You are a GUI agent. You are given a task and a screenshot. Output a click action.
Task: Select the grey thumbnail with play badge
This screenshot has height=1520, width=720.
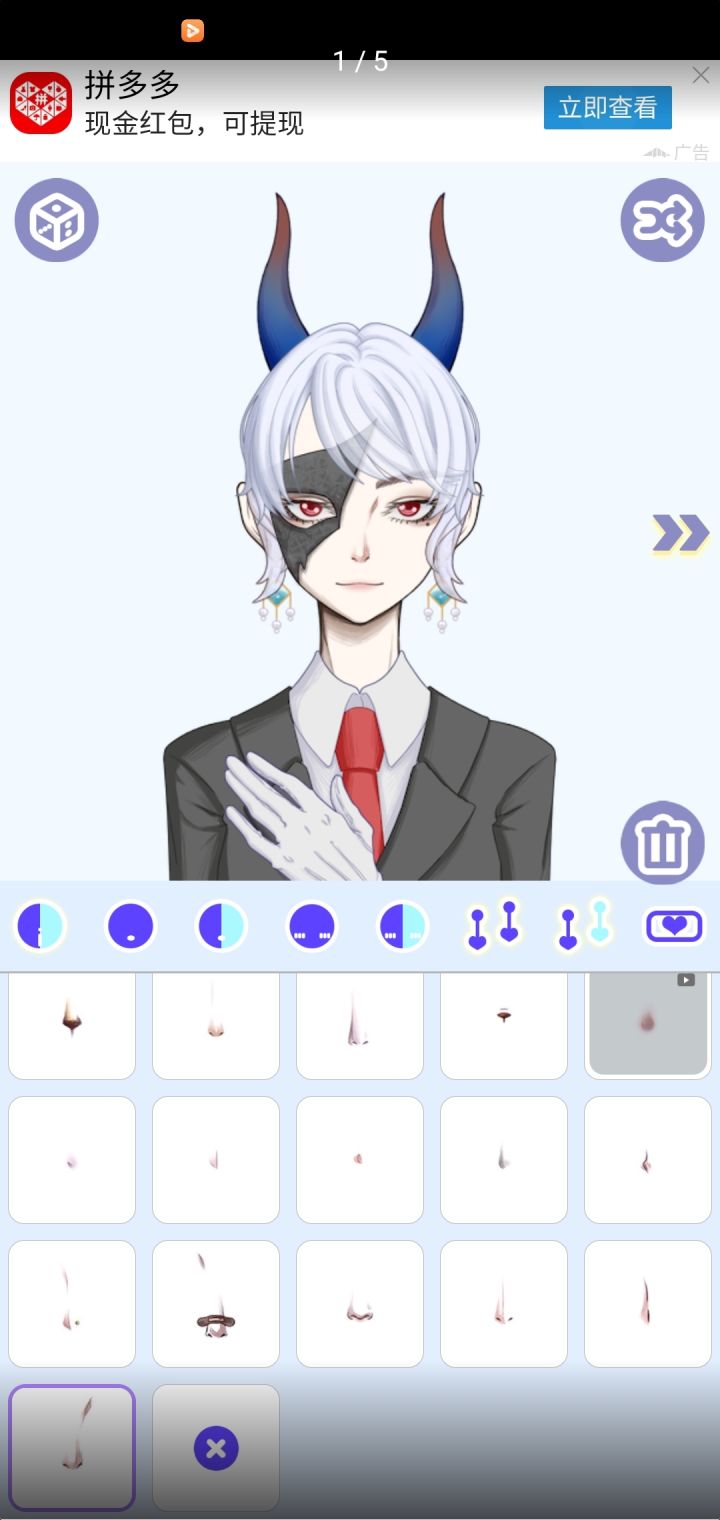(x=647, y=1024)
